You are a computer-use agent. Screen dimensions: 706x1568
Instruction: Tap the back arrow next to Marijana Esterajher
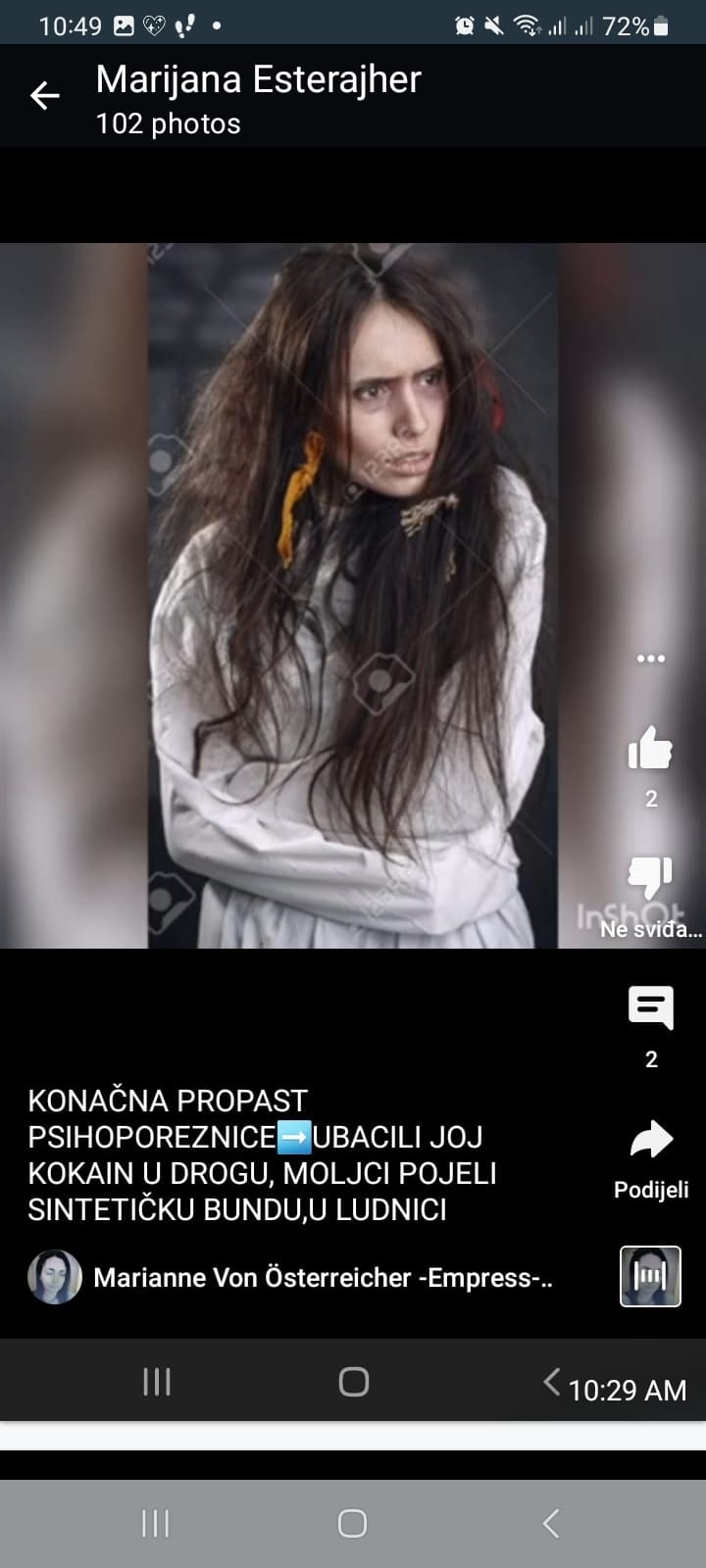click(44, 95)
